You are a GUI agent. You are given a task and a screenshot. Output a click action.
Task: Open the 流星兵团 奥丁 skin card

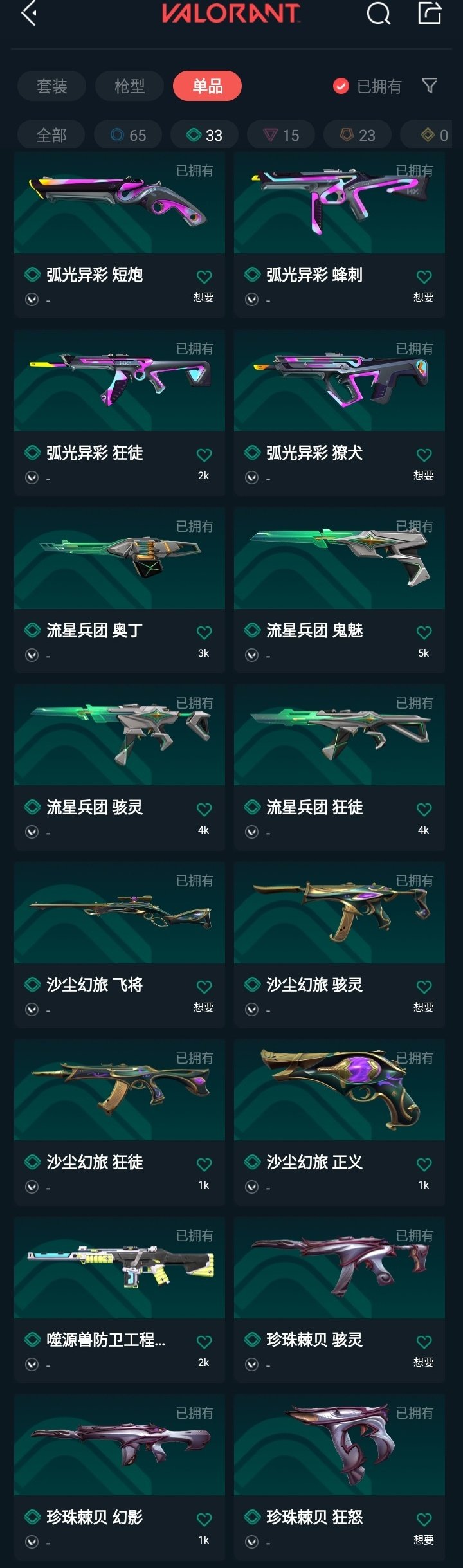[x=120, y=558]
